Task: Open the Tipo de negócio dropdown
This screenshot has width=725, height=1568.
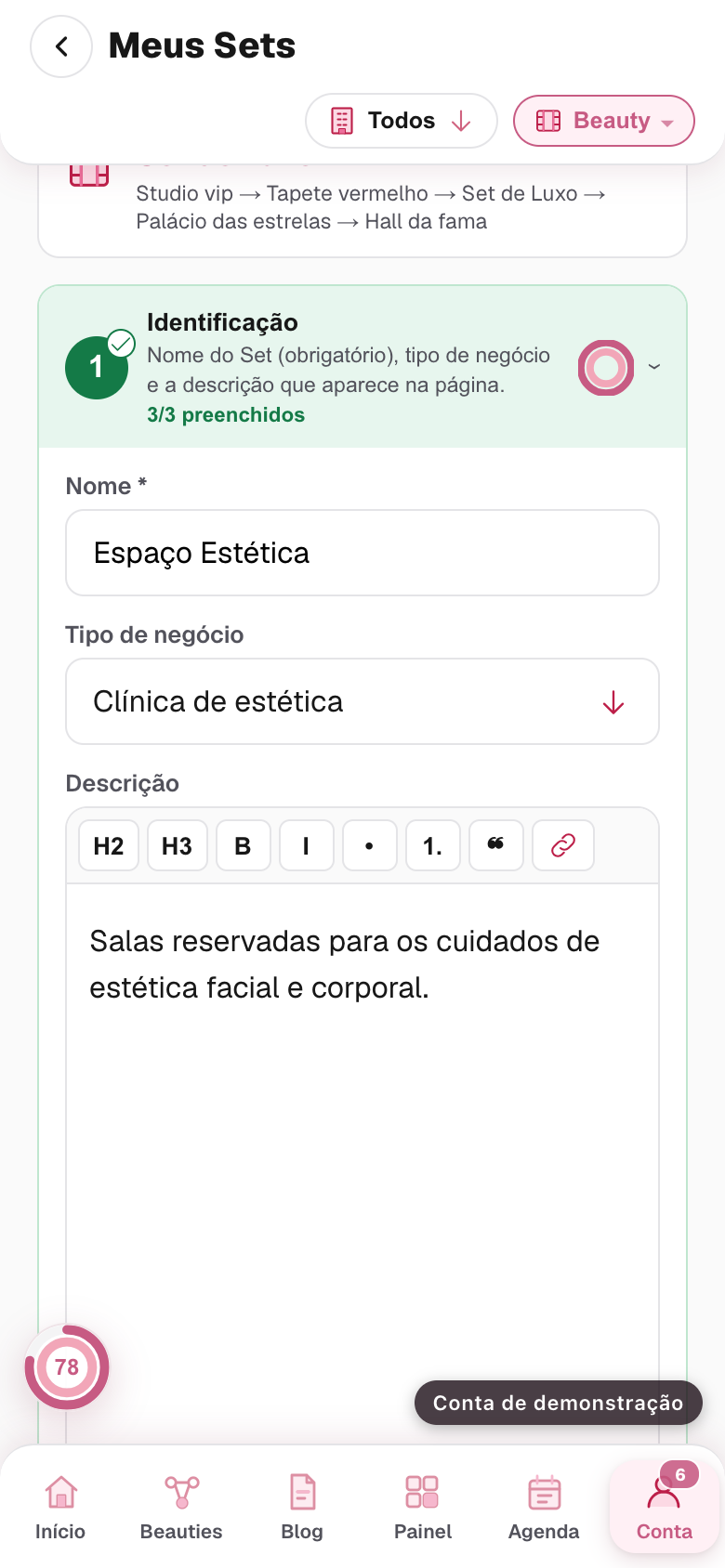Action: coord(362,701)
